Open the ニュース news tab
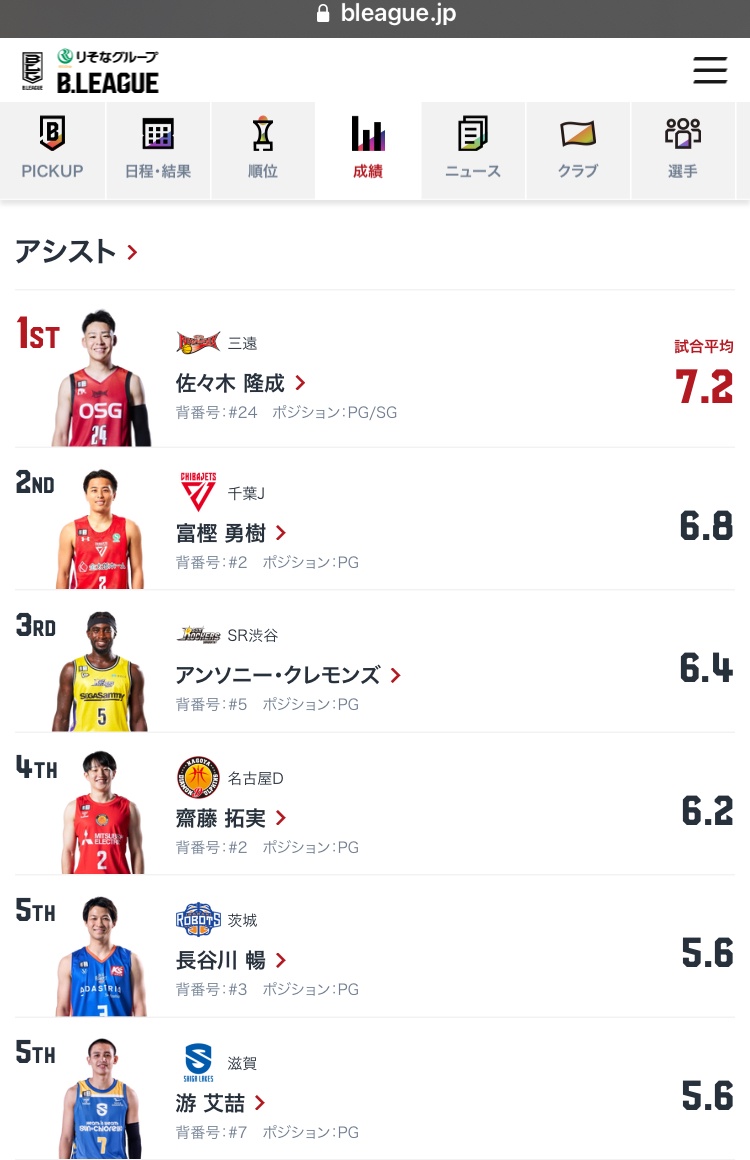This screenshot has height=1160, width=750. click(473, 150)
